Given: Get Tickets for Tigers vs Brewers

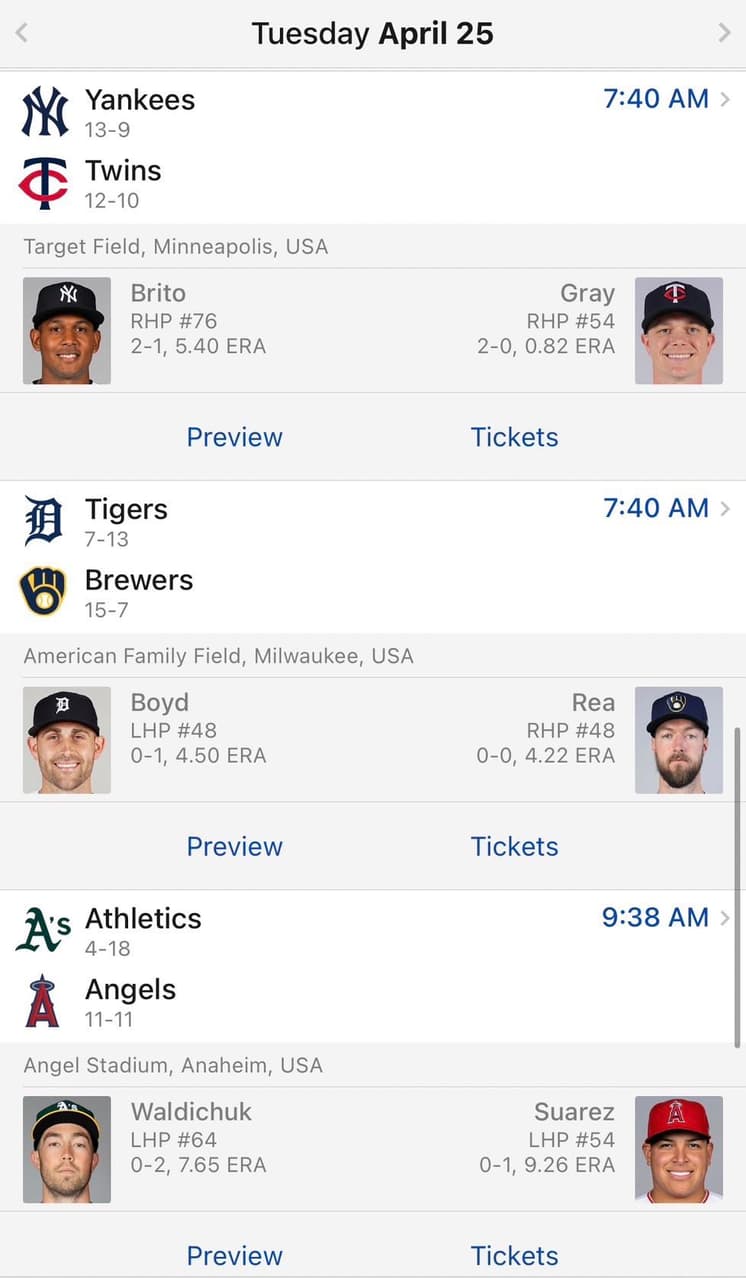Looking at the screenshot, I should [x=514, y=846].
